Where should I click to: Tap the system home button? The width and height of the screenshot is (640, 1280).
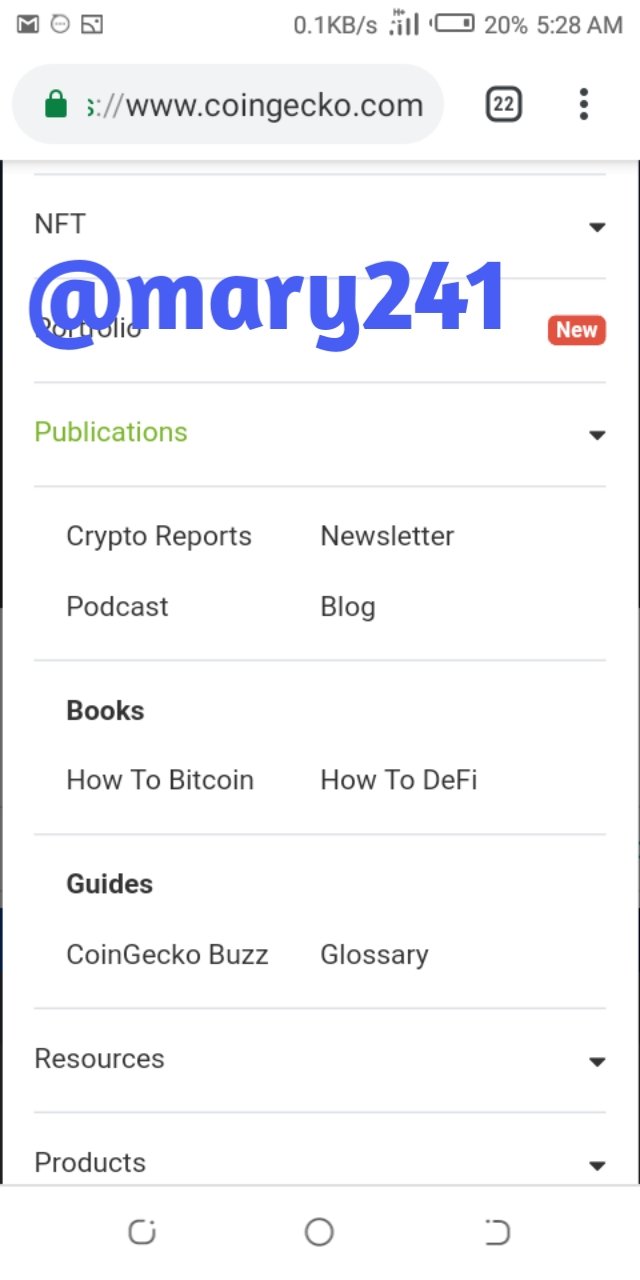[319, 1232]
